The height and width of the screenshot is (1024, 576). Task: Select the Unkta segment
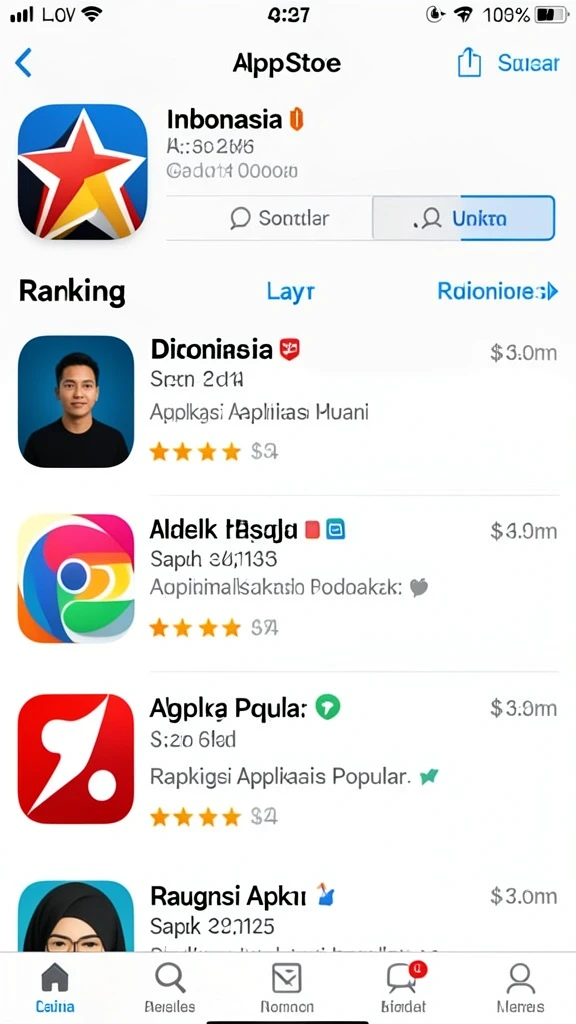pyautogui.click(x=464, y=218)
